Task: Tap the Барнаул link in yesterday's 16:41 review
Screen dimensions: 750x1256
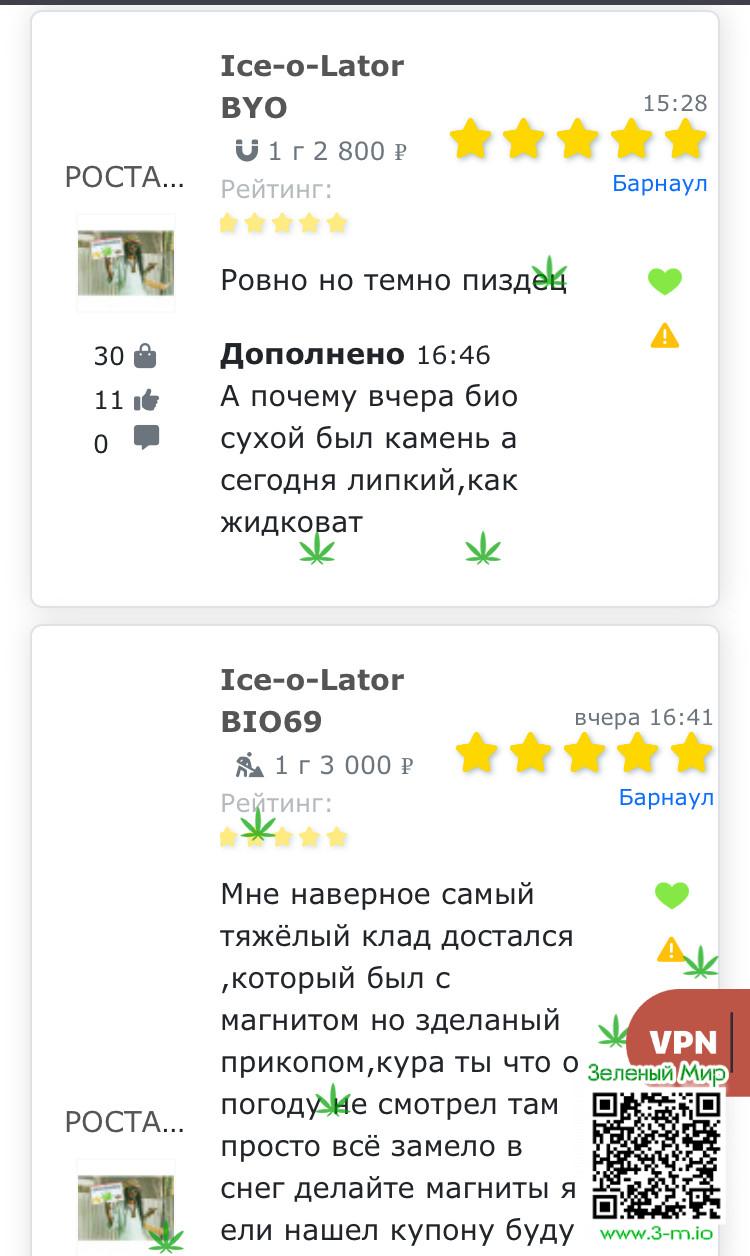Action: coord(666,798)
